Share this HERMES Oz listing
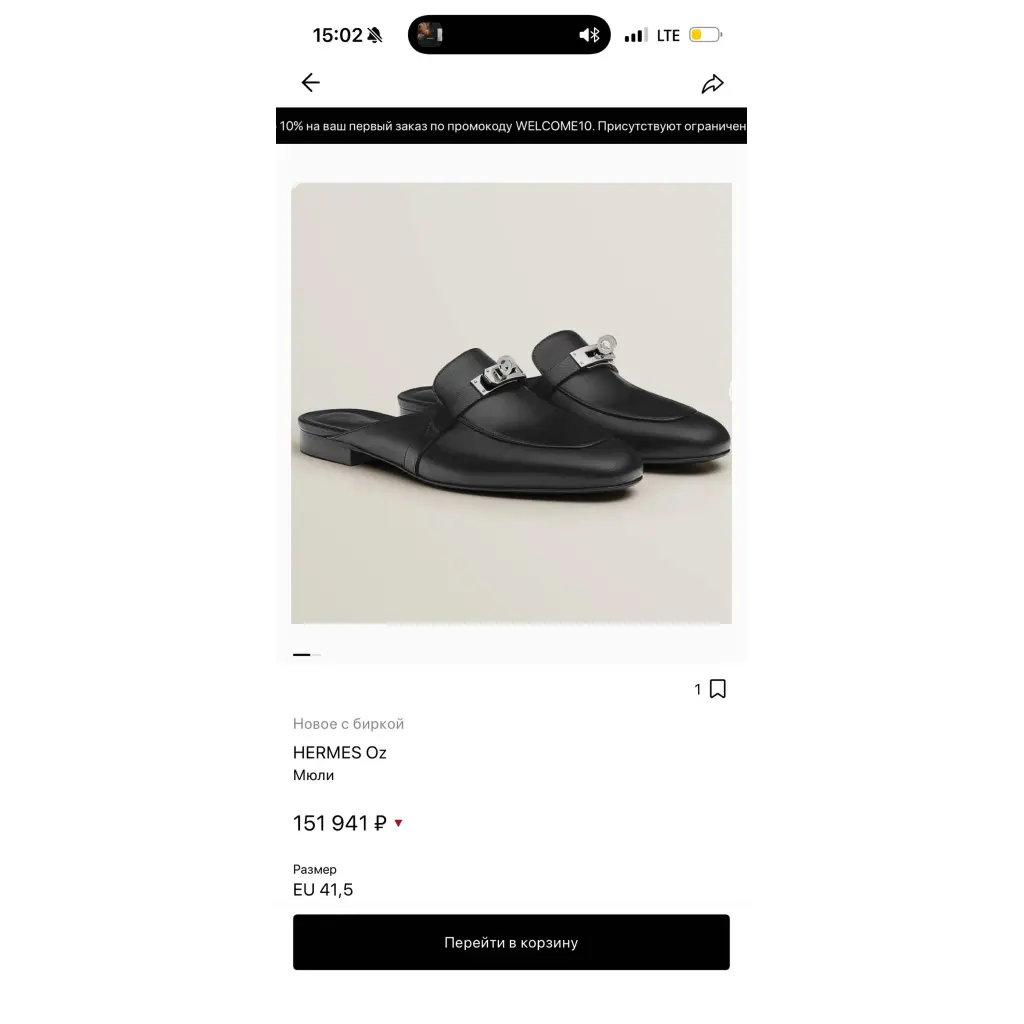 coord(712,84)
